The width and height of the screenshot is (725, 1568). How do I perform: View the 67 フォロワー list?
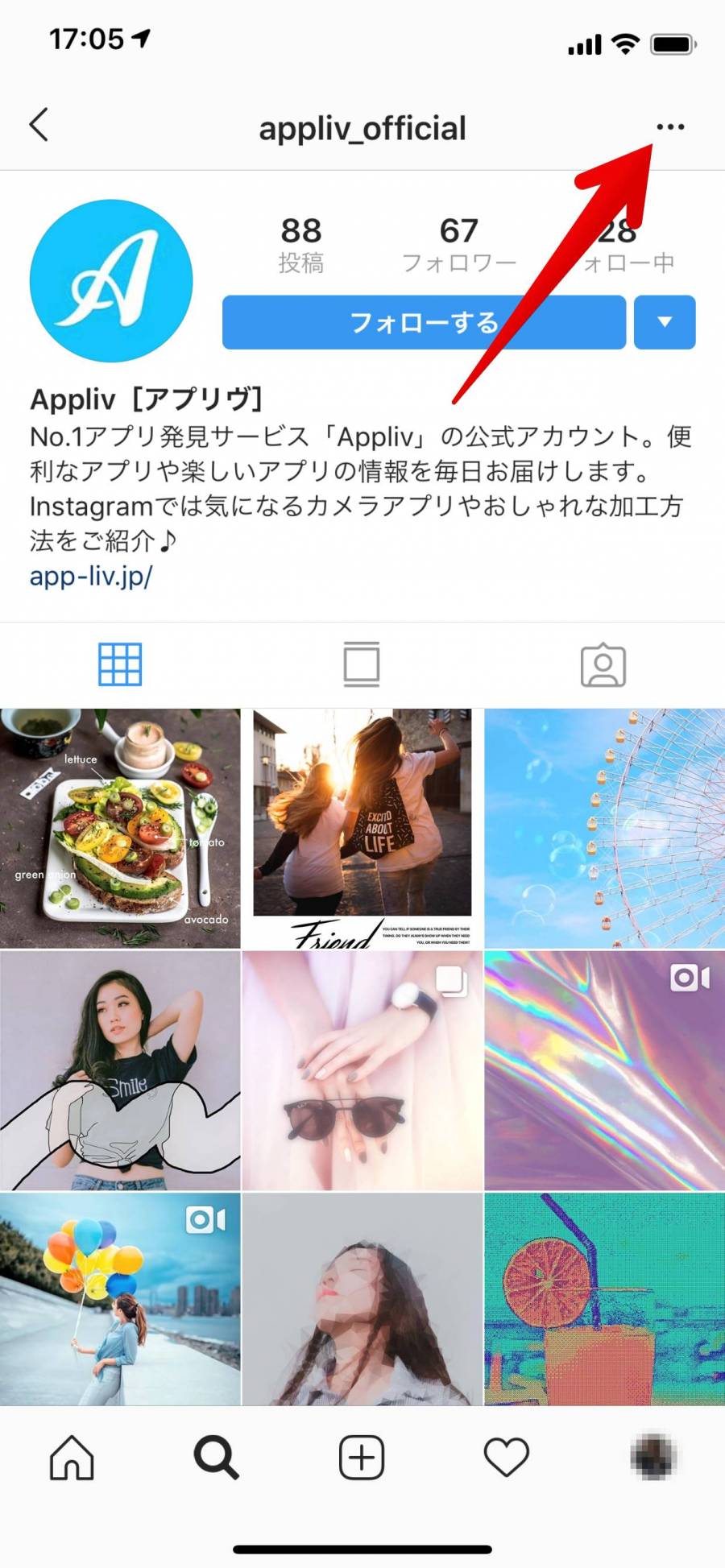(458, 244)
